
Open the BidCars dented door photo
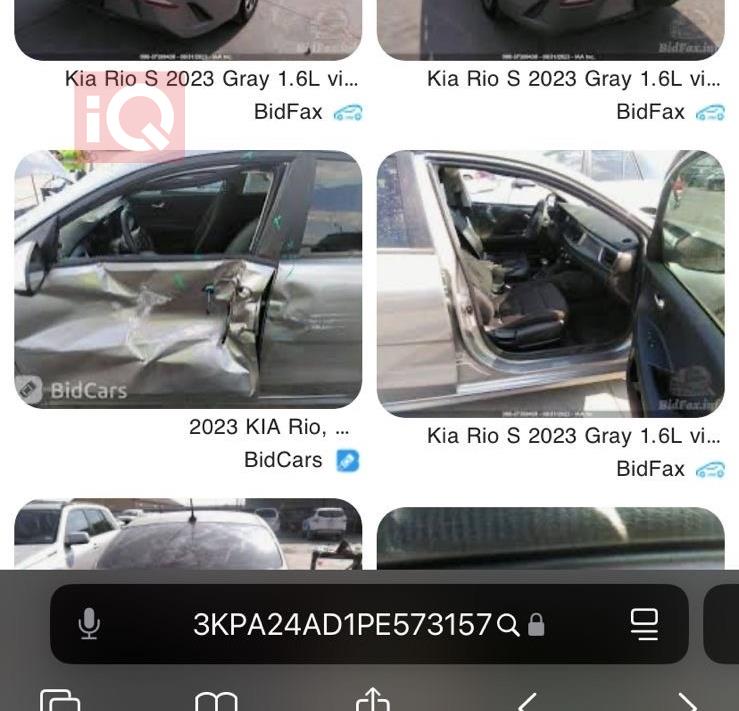[188, 278]
